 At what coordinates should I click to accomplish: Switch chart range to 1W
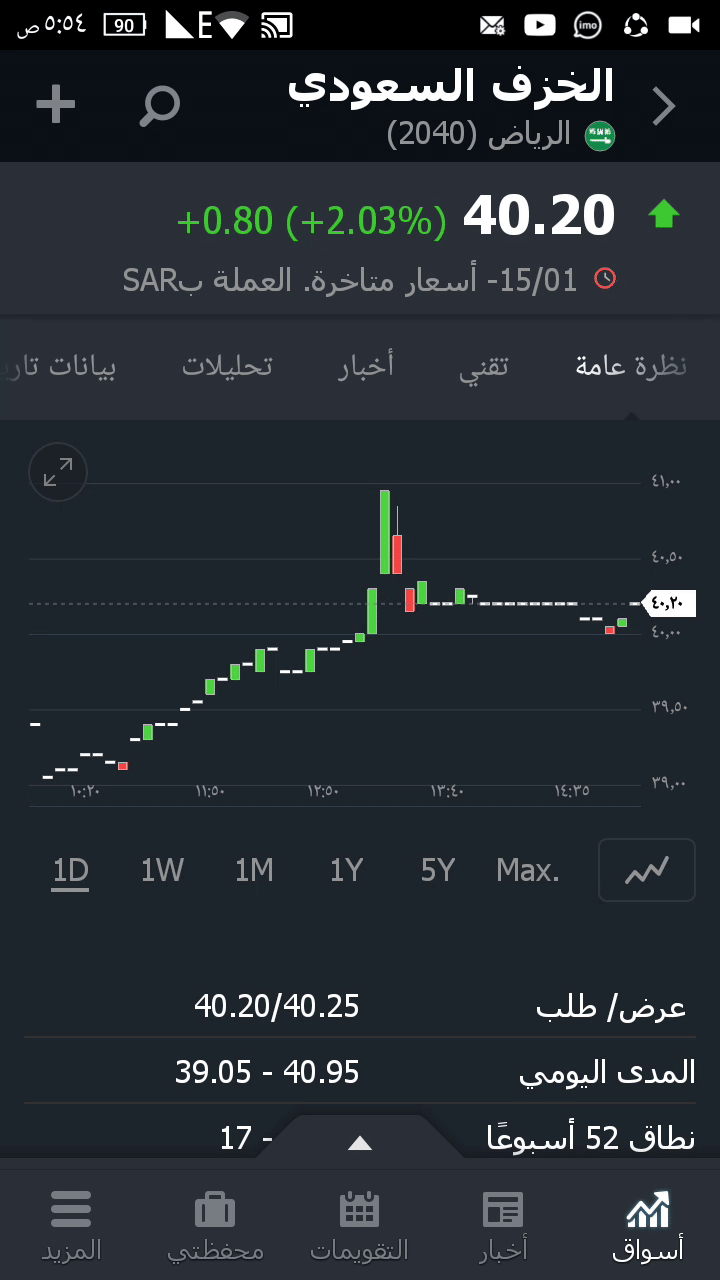pos(162,871)
